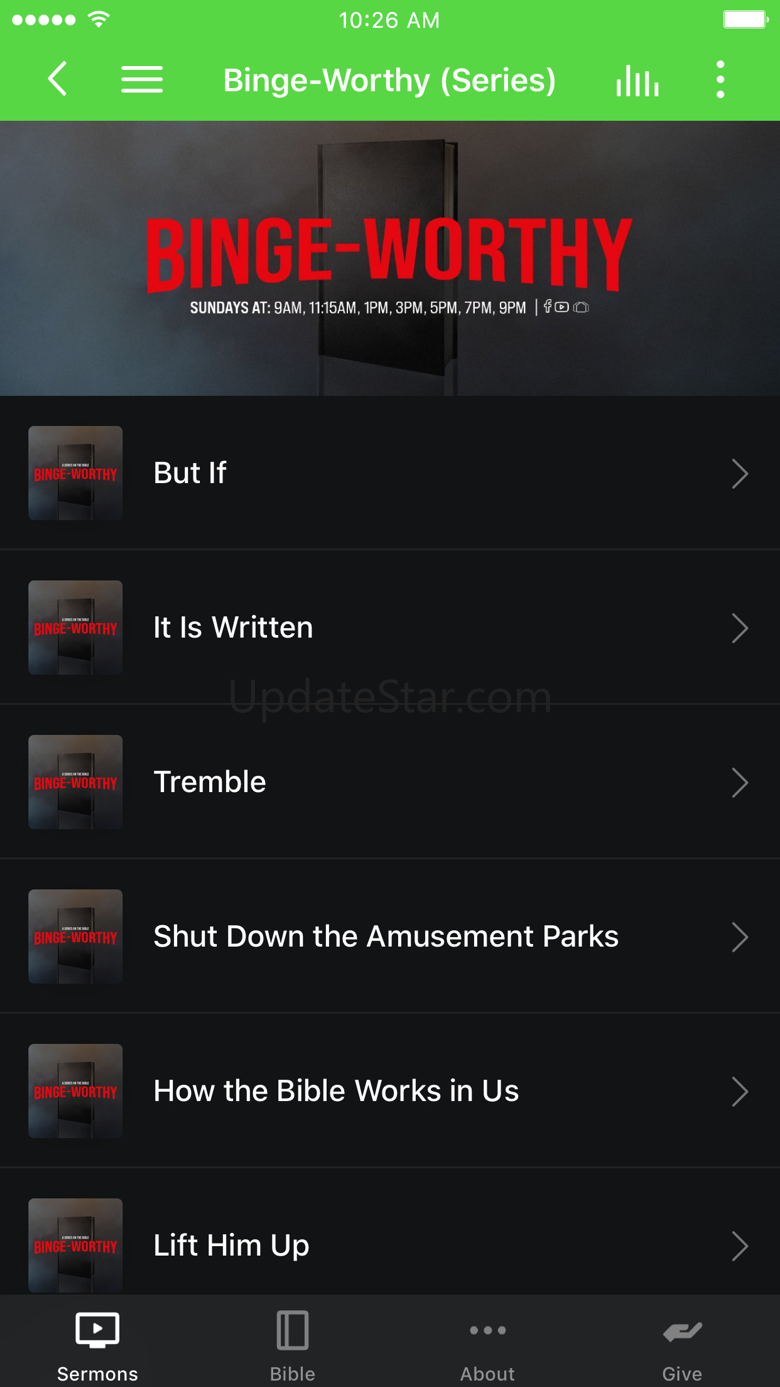Viewport: 780px width, 1387px height.
Task: Go back using the top arrow
Action: (58, 80)
